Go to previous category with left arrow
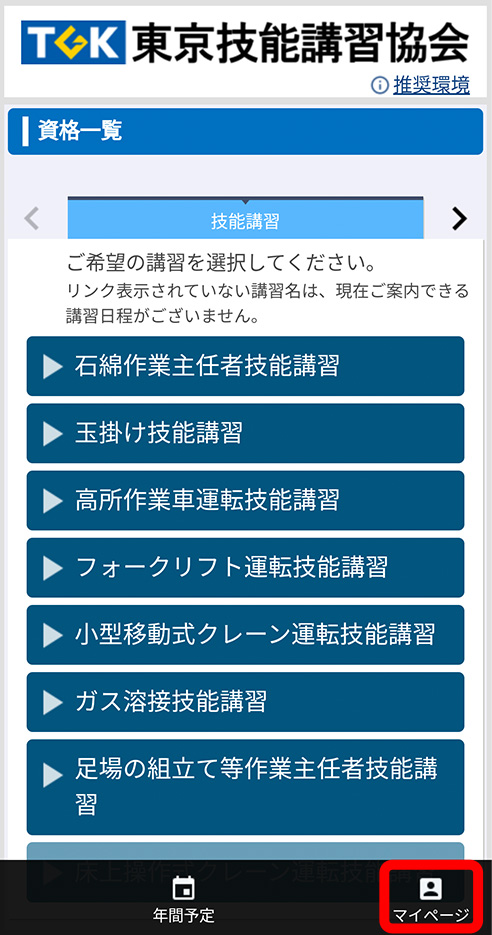Image resolution: width=492 pixels, height=935 pixels. 32,219
